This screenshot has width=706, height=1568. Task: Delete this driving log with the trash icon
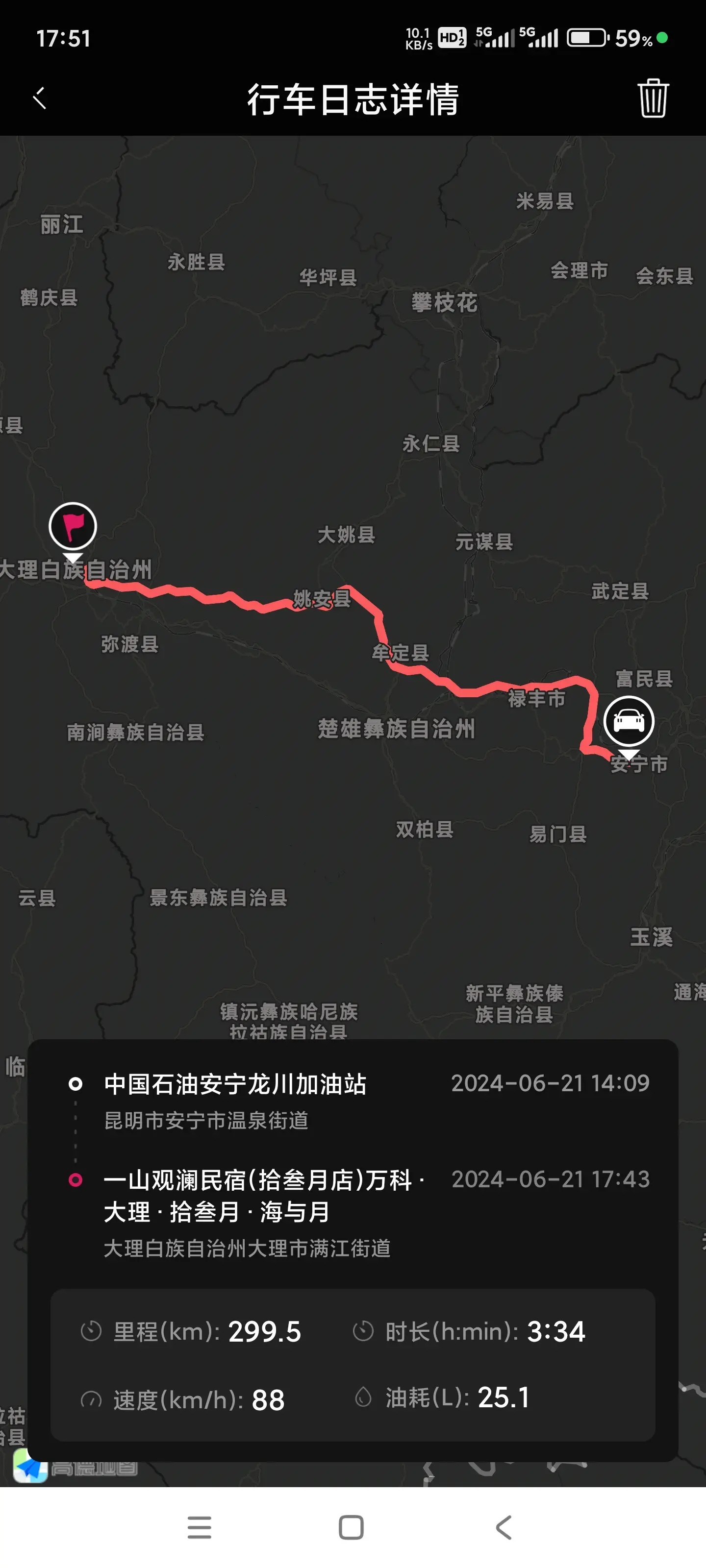point(653,98)
